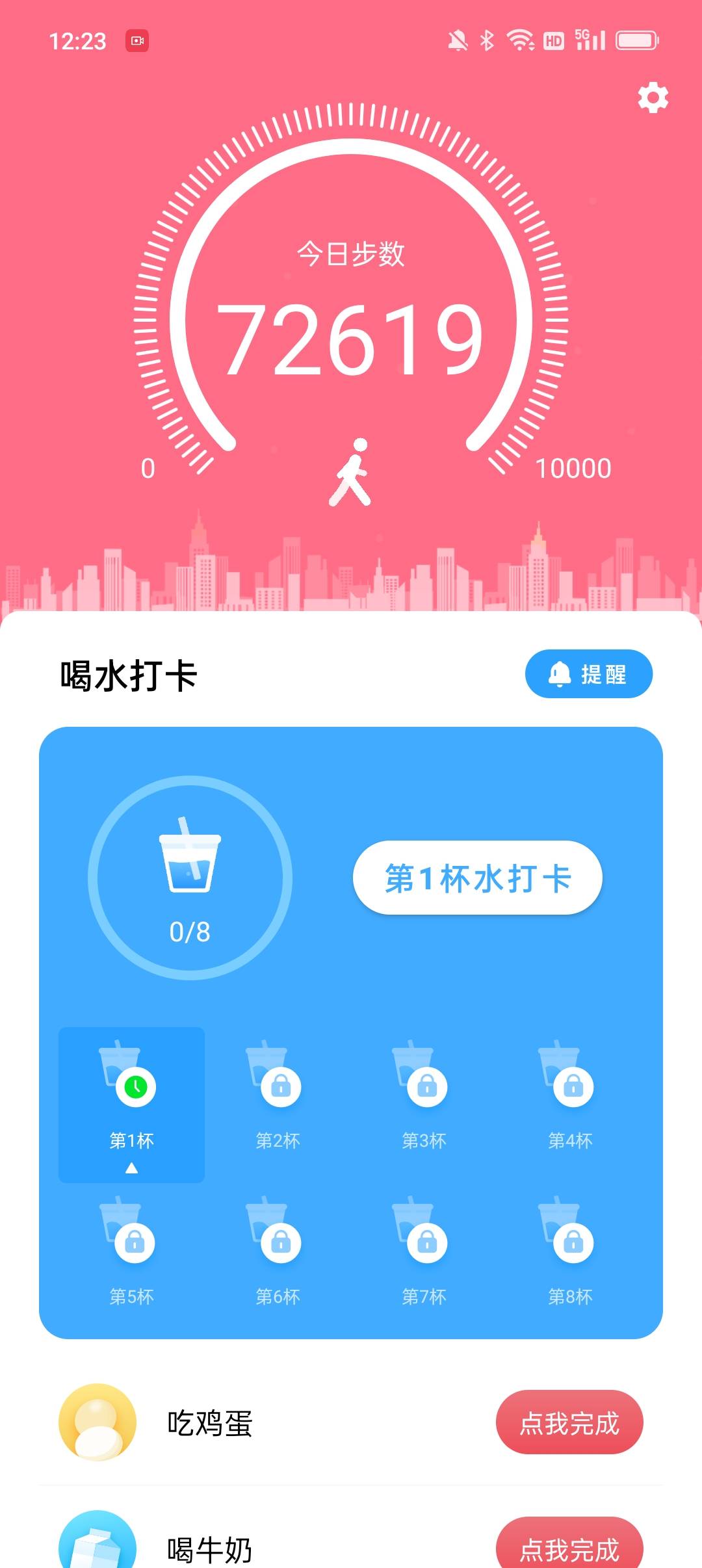Tap the locked 第4杯 cup

570,1099
